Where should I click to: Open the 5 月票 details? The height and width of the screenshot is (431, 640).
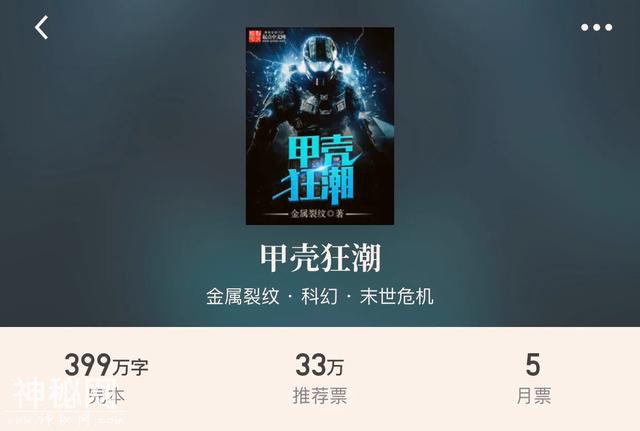533,378
